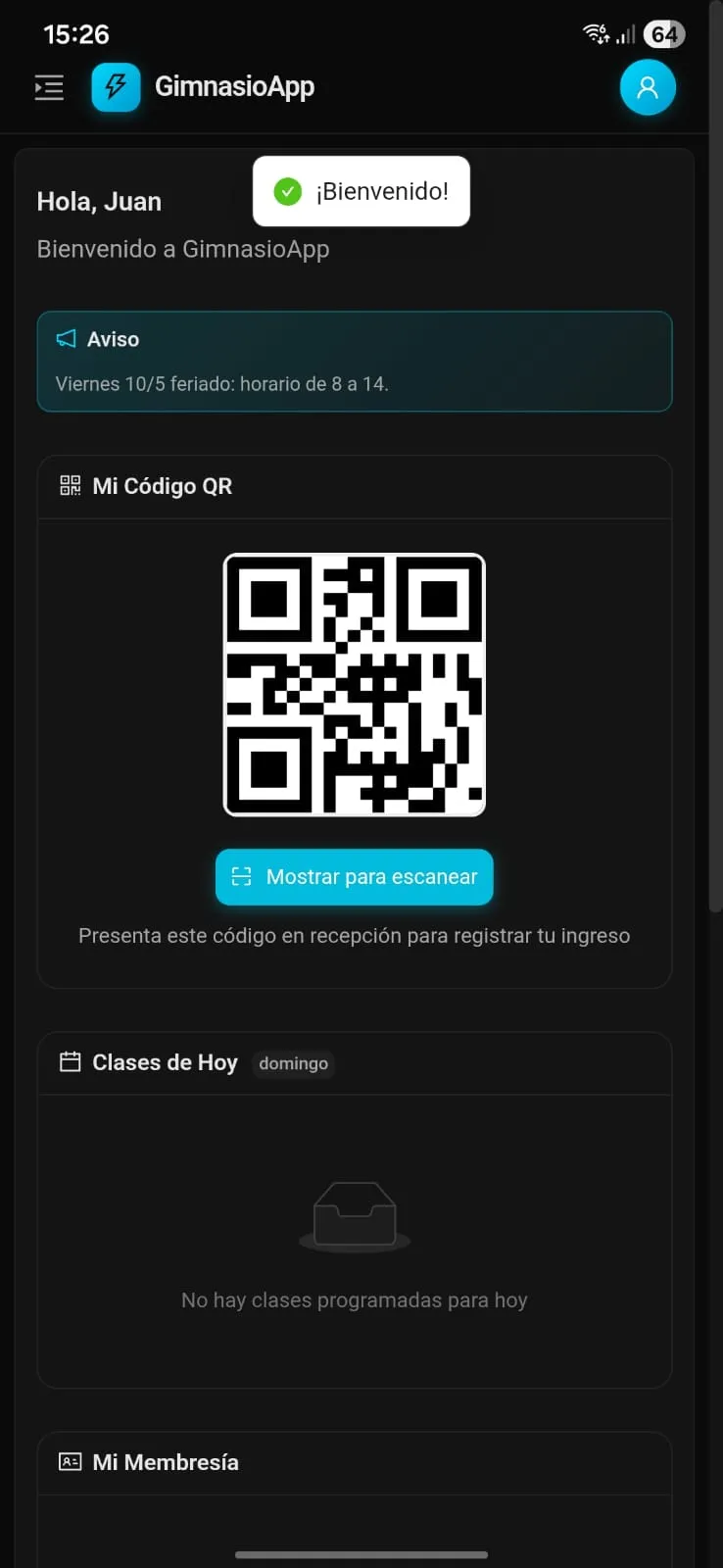Tap the Aviso holiday notice banner
Screen dimensions: 723x1568
(x=355, y=361)
